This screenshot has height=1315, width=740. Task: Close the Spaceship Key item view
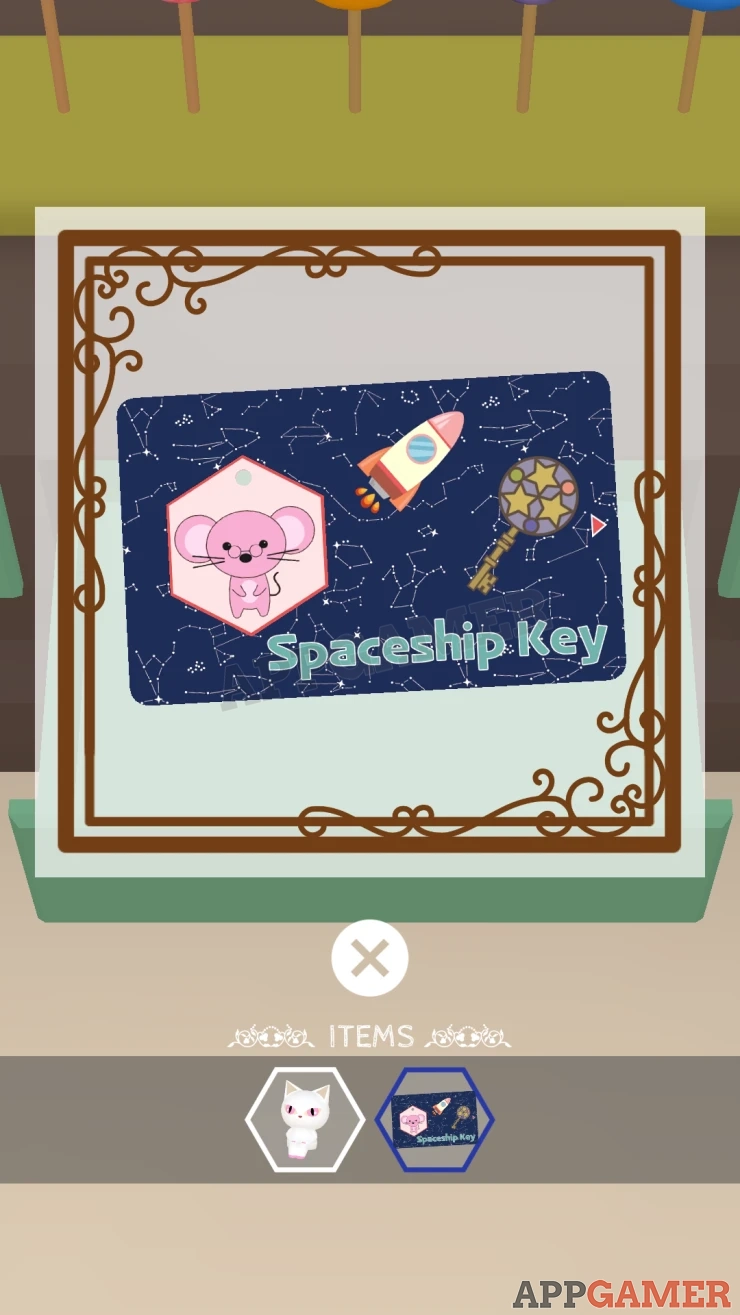pos(370,958)
